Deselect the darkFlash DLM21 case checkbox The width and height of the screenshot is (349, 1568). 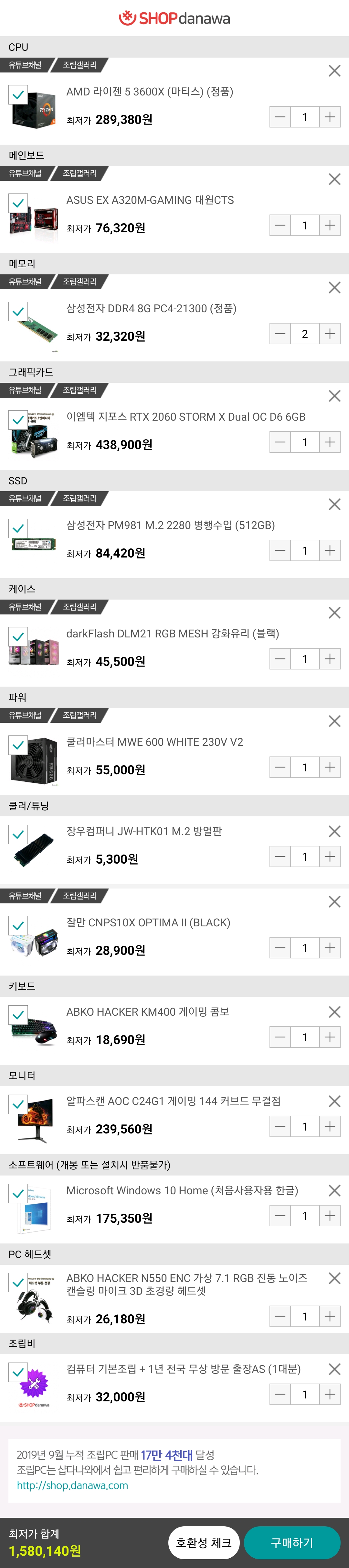click(x=18, y=636)
